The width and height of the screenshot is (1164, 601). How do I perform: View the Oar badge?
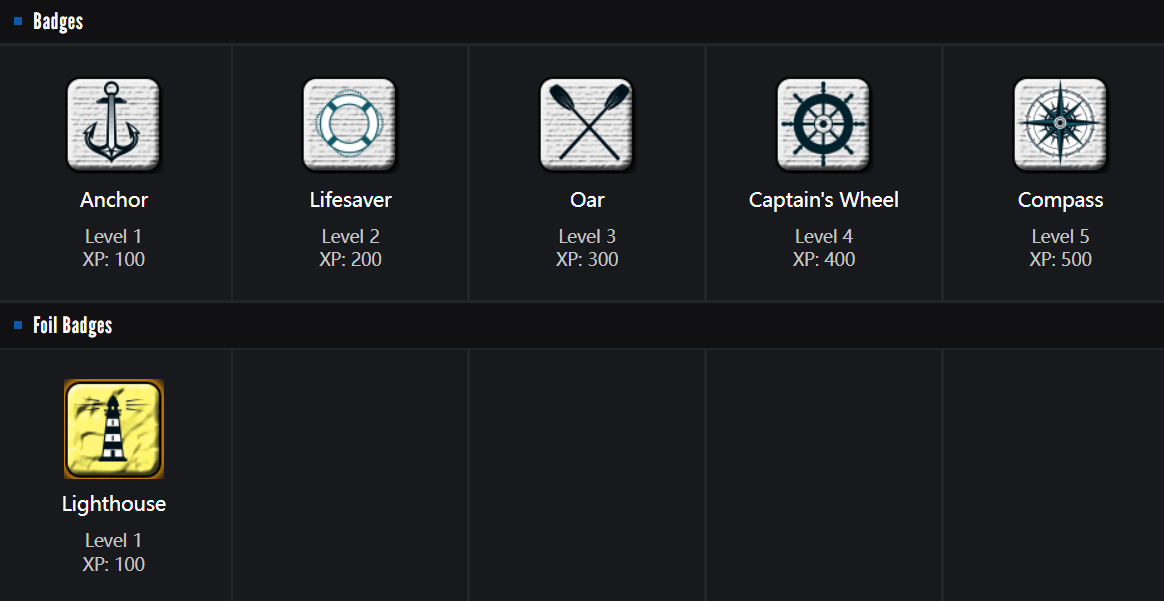pyautogui.click(x=587, y=125)
